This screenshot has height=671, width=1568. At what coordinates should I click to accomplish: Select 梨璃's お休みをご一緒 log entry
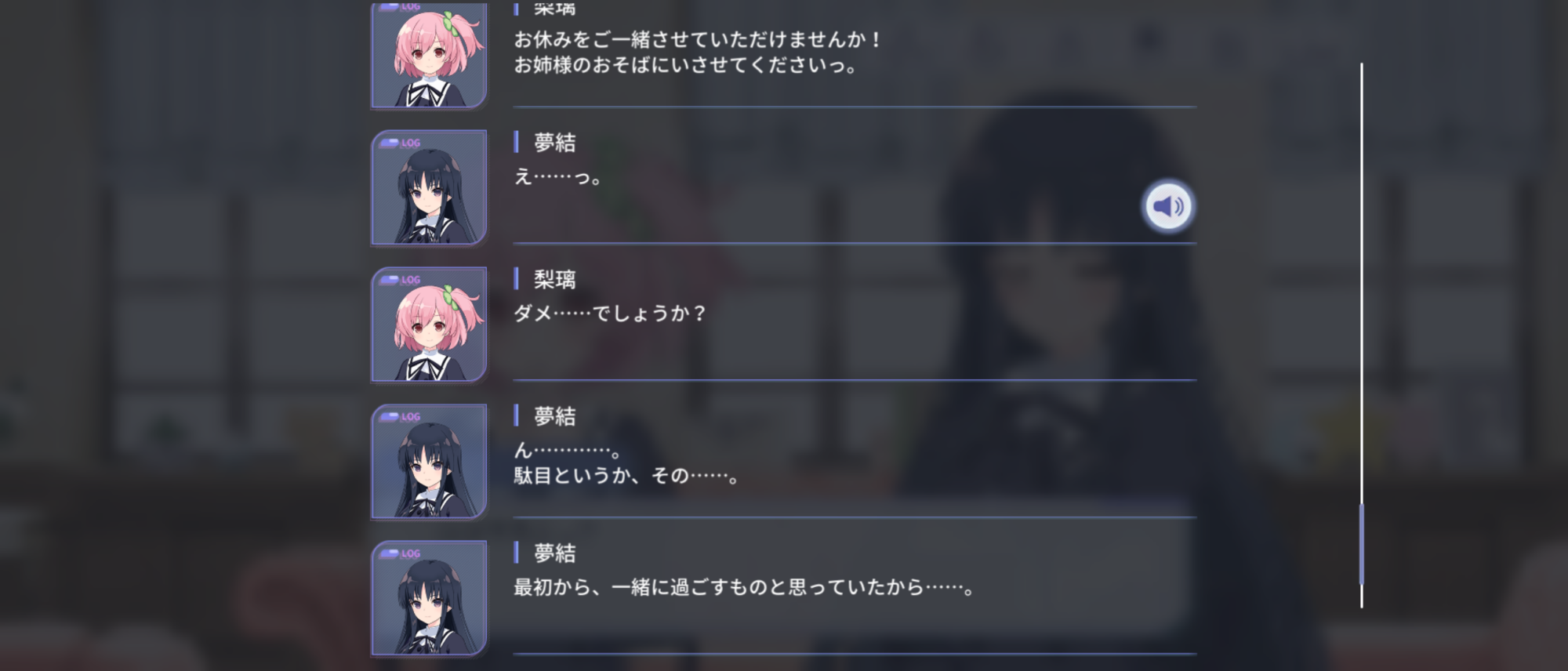pyautogui.click(x=784, y=53)
